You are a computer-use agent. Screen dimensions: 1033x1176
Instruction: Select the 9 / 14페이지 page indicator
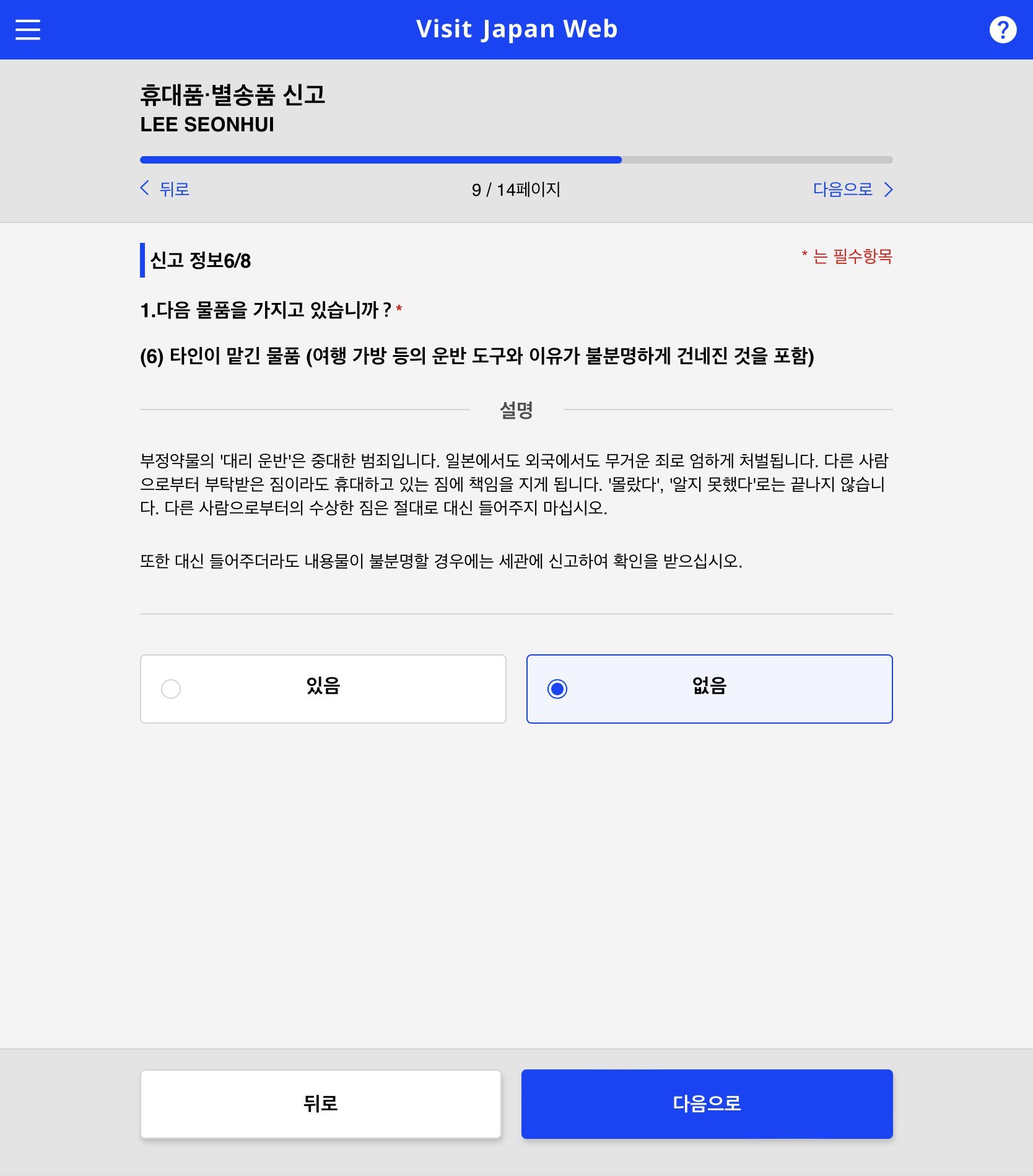point(516,190)
